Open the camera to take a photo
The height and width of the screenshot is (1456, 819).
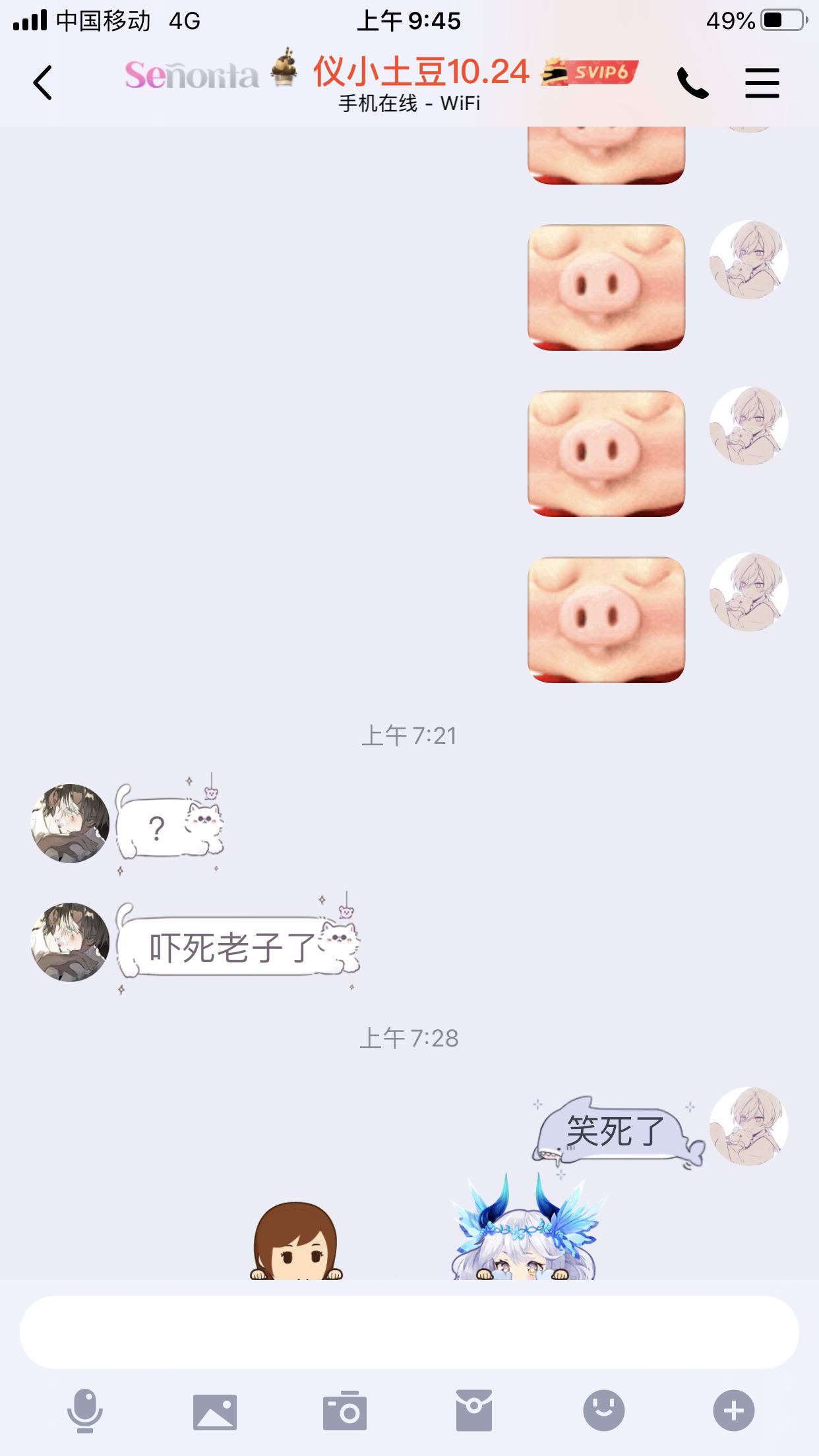(344, 1411)
